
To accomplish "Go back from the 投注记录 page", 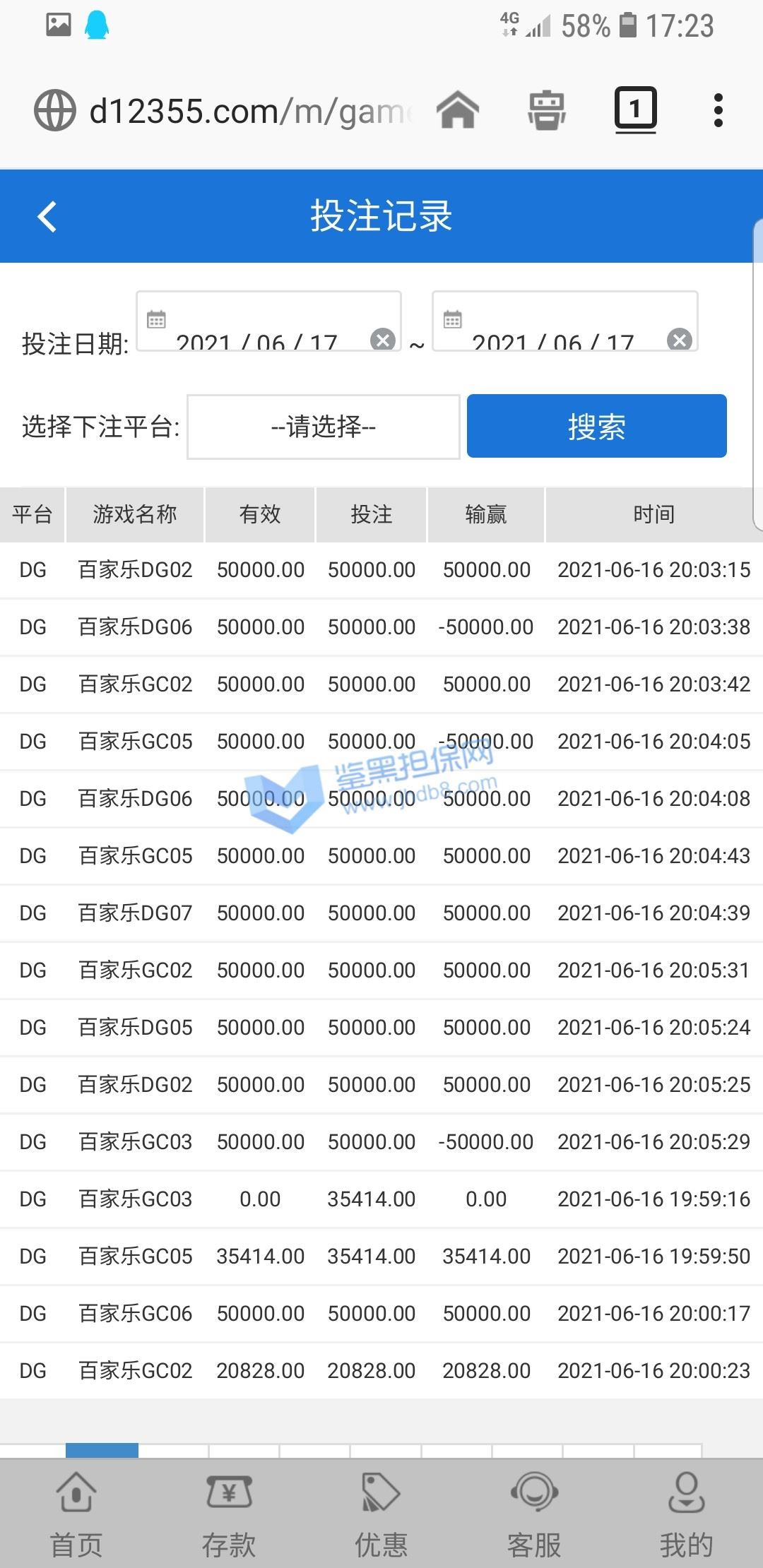I will coord(47,216).
